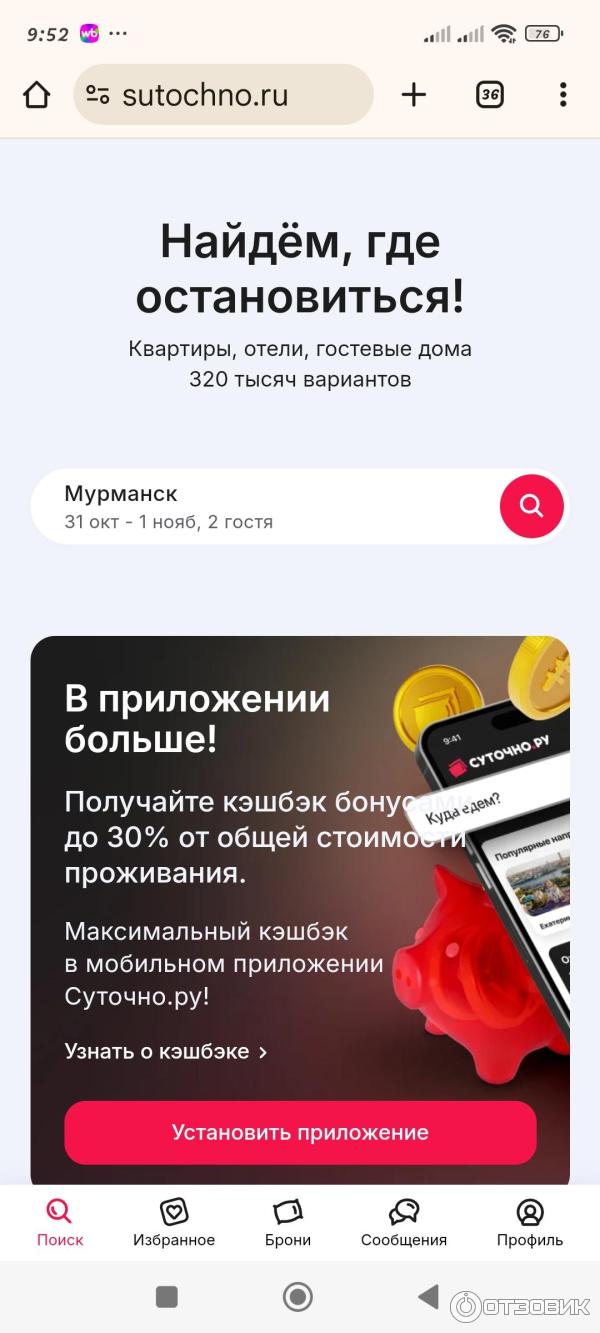Open the browser overflow menu

[x=563, y=95]
